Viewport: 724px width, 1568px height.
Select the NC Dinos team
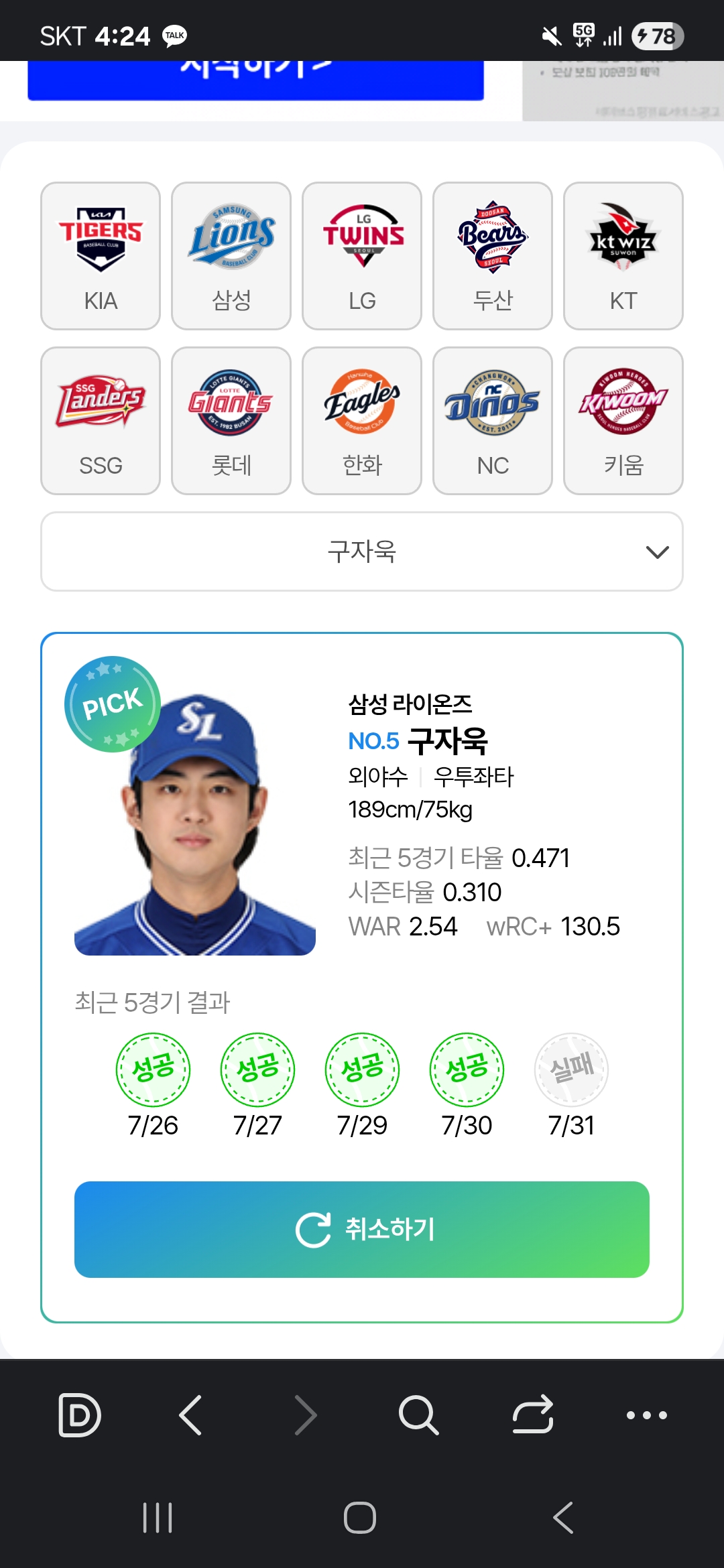tap(493, 421)
